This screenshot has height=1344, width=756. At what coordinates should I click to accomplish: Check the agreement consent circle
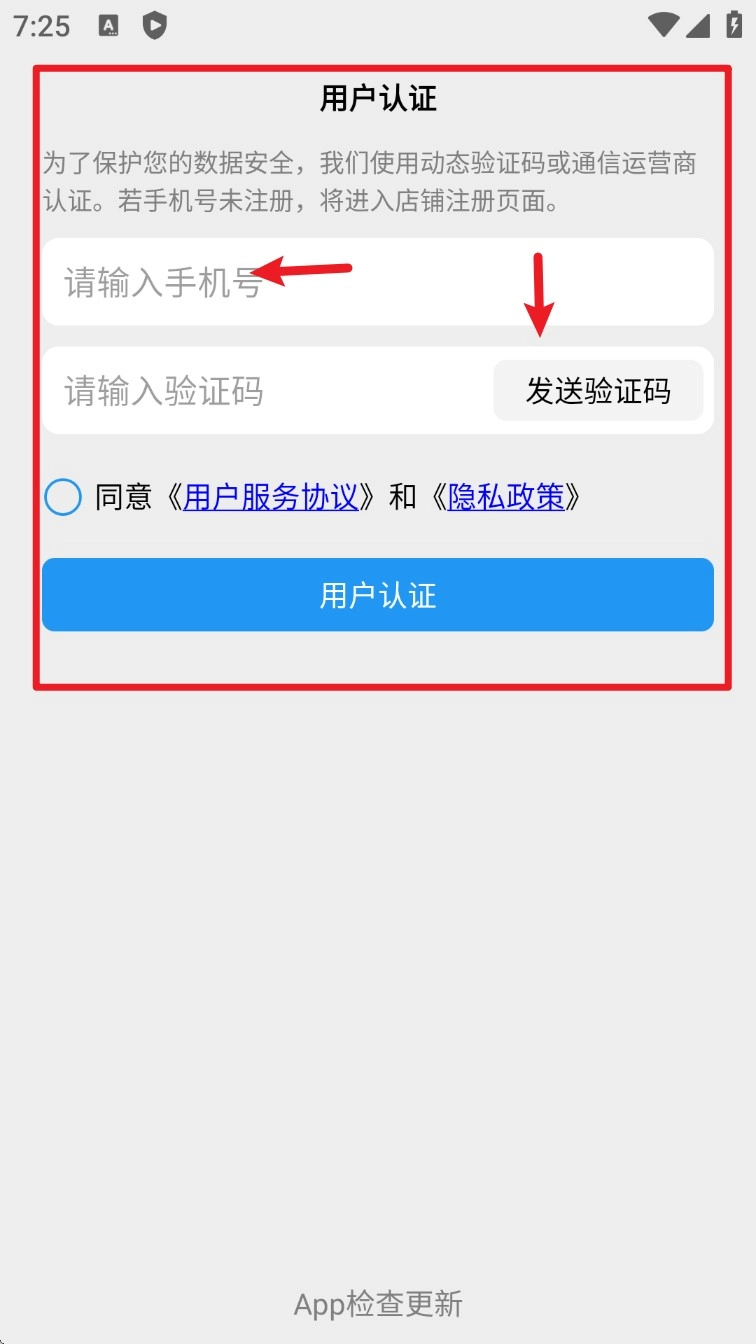(63, 497)
